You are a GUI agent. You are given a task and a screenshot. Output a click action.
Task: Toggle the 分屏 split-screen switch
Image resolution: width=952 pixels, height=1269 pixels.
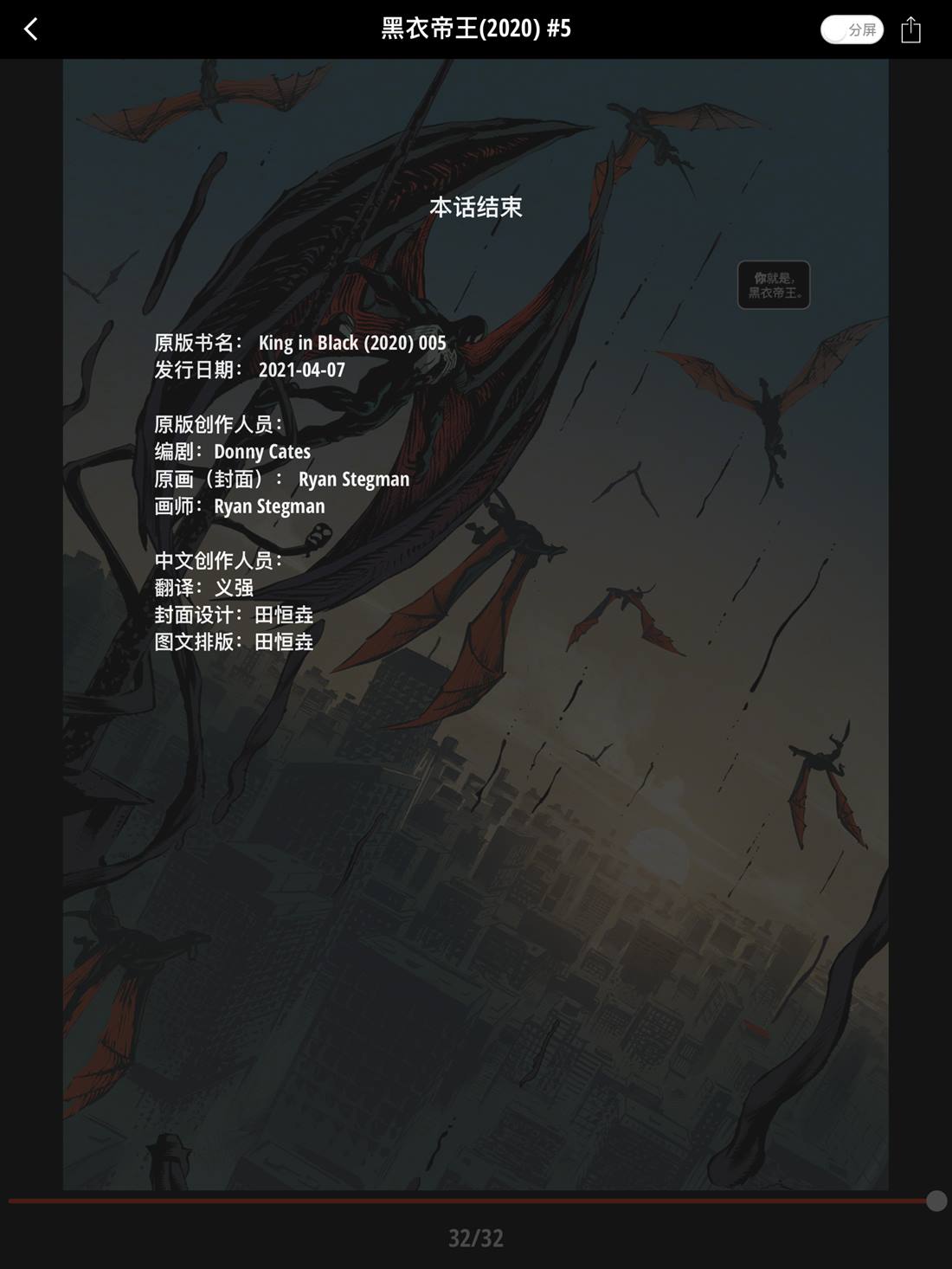point(852,29)
